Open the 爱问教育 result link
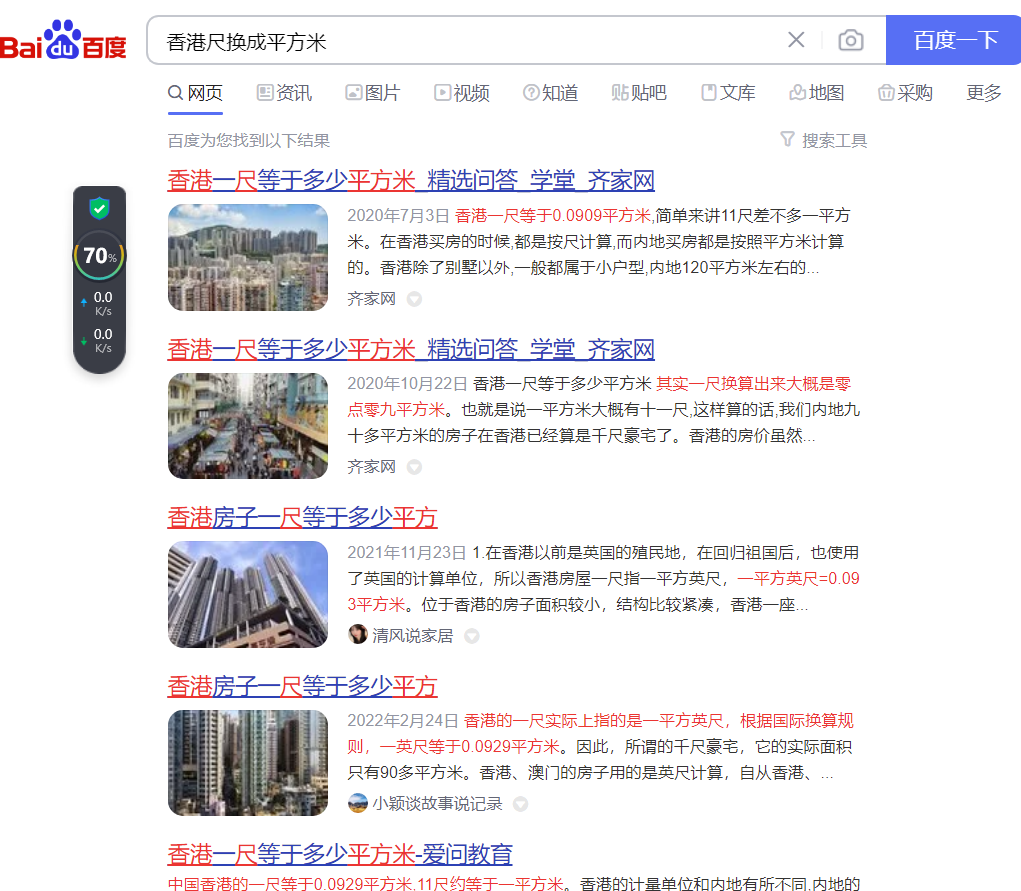Image resolution: width=1021 pixels, height=891 pixels. (x=340, y=854)
